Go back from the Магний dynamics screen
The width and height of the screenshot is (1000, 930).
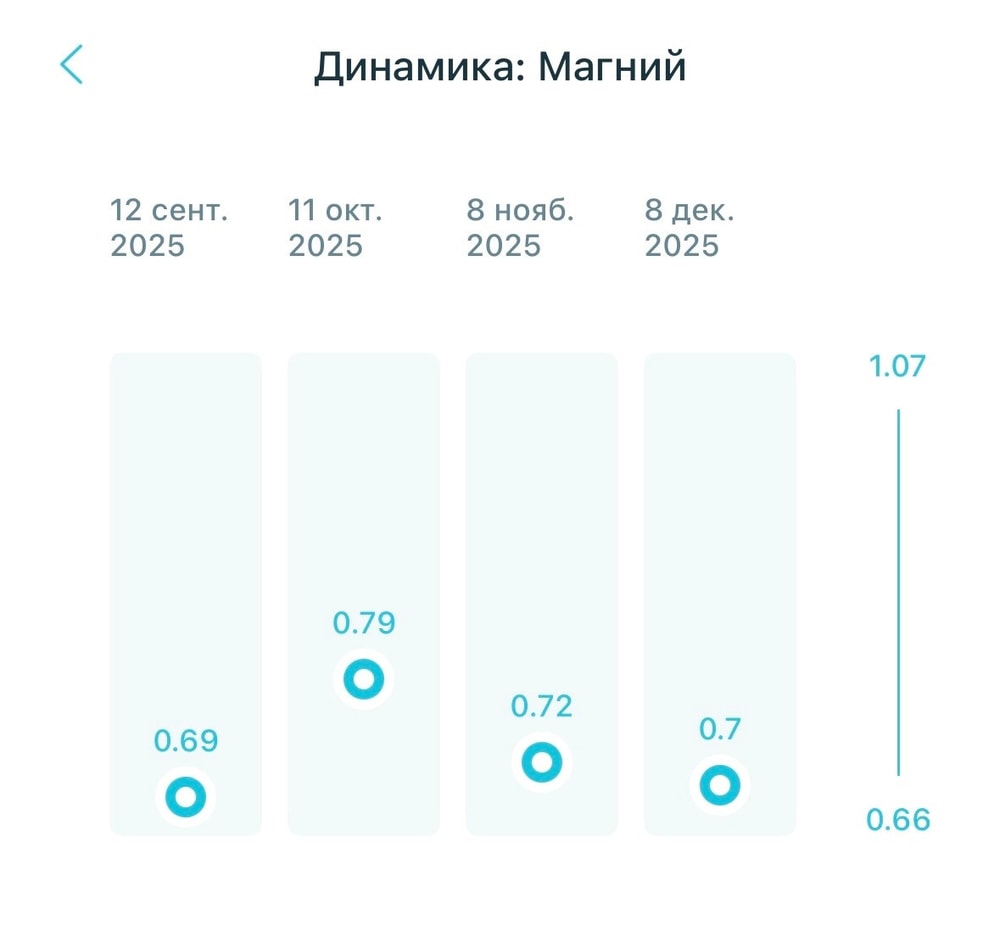pos(72,65)
